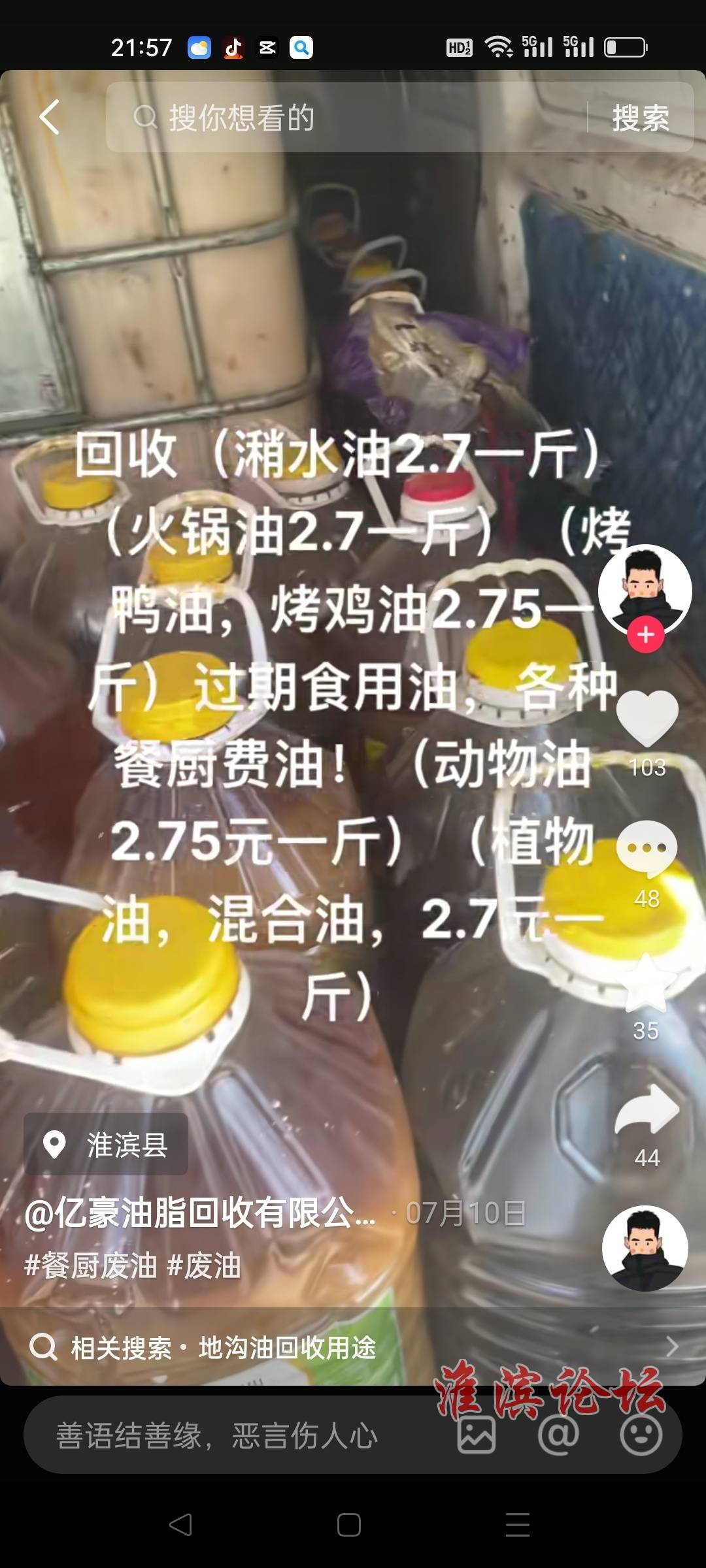The height and width of the screenshot is (1568, 706).
Task: Share the video via the arrow icon
Action: [x=647, y=1111]
